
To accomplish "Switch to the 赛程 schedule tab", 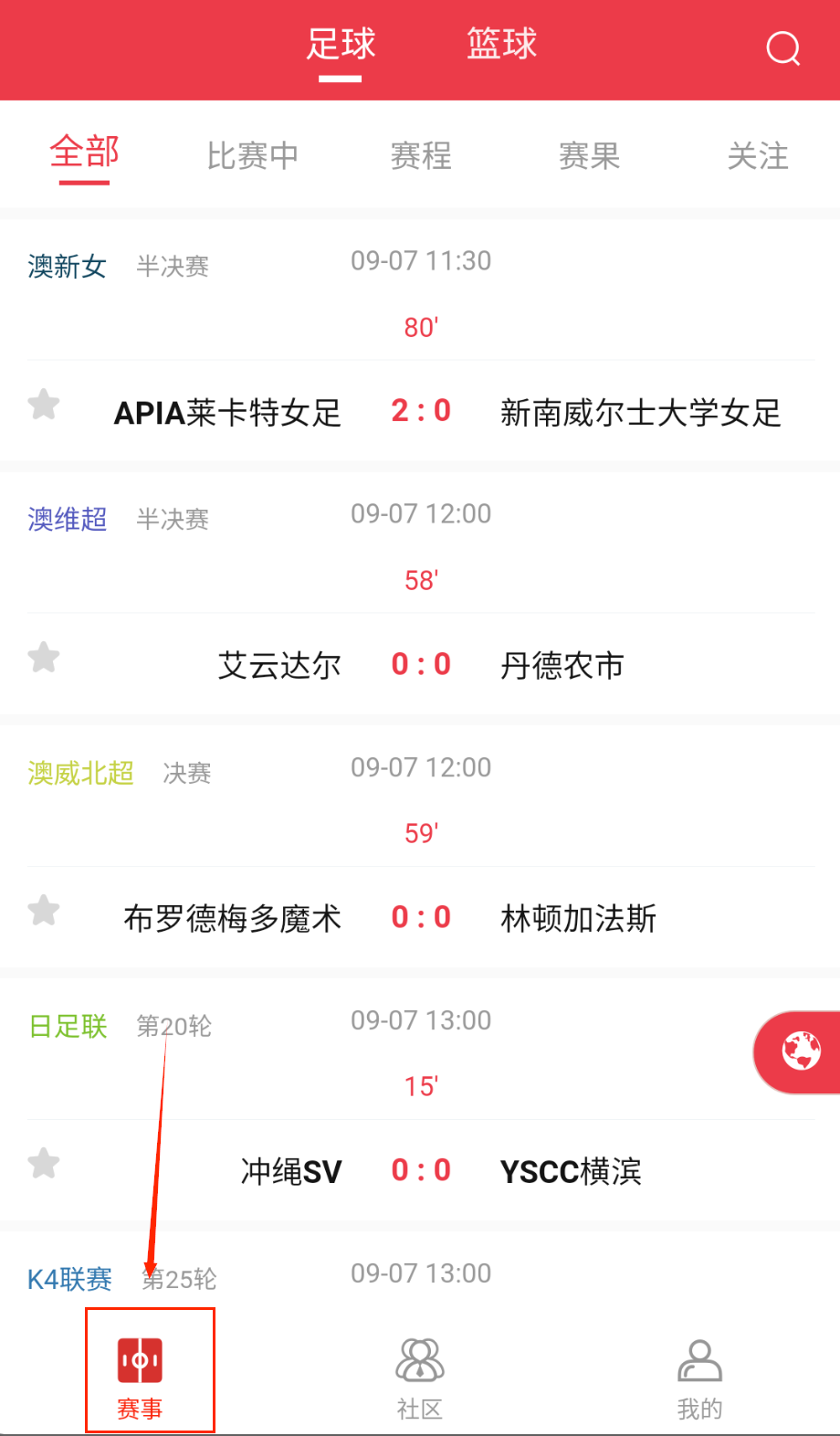I will pos(421,156).
